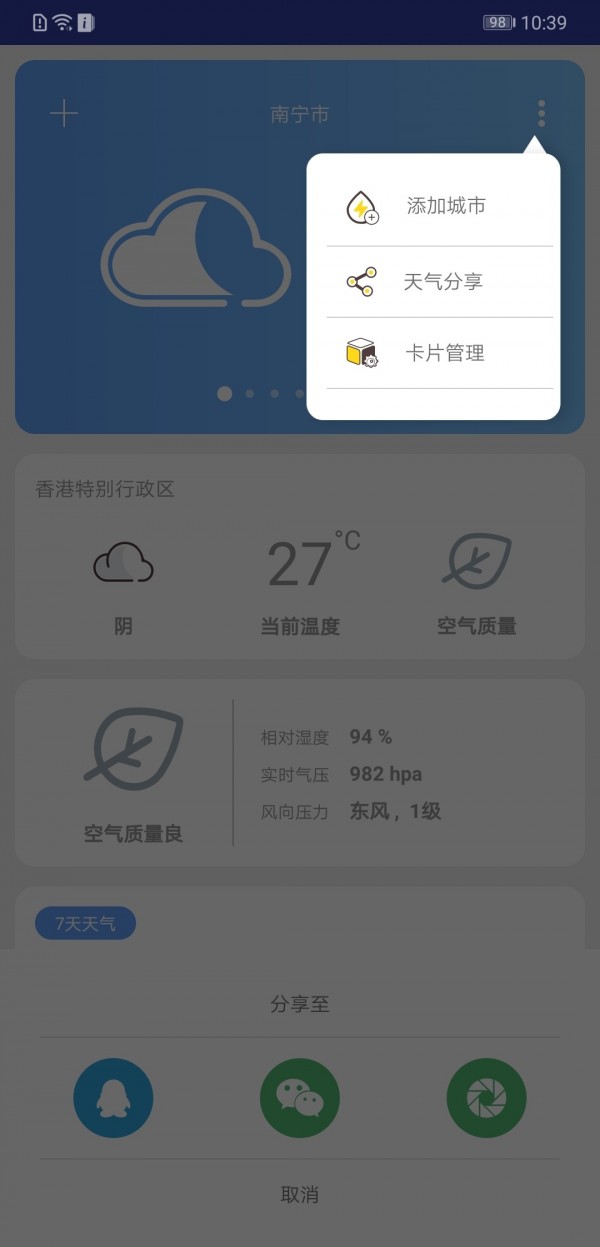The height and width of the screenshot is (1247, 600).
Task: Share weather to WeChat
Action: (300, 1098)
